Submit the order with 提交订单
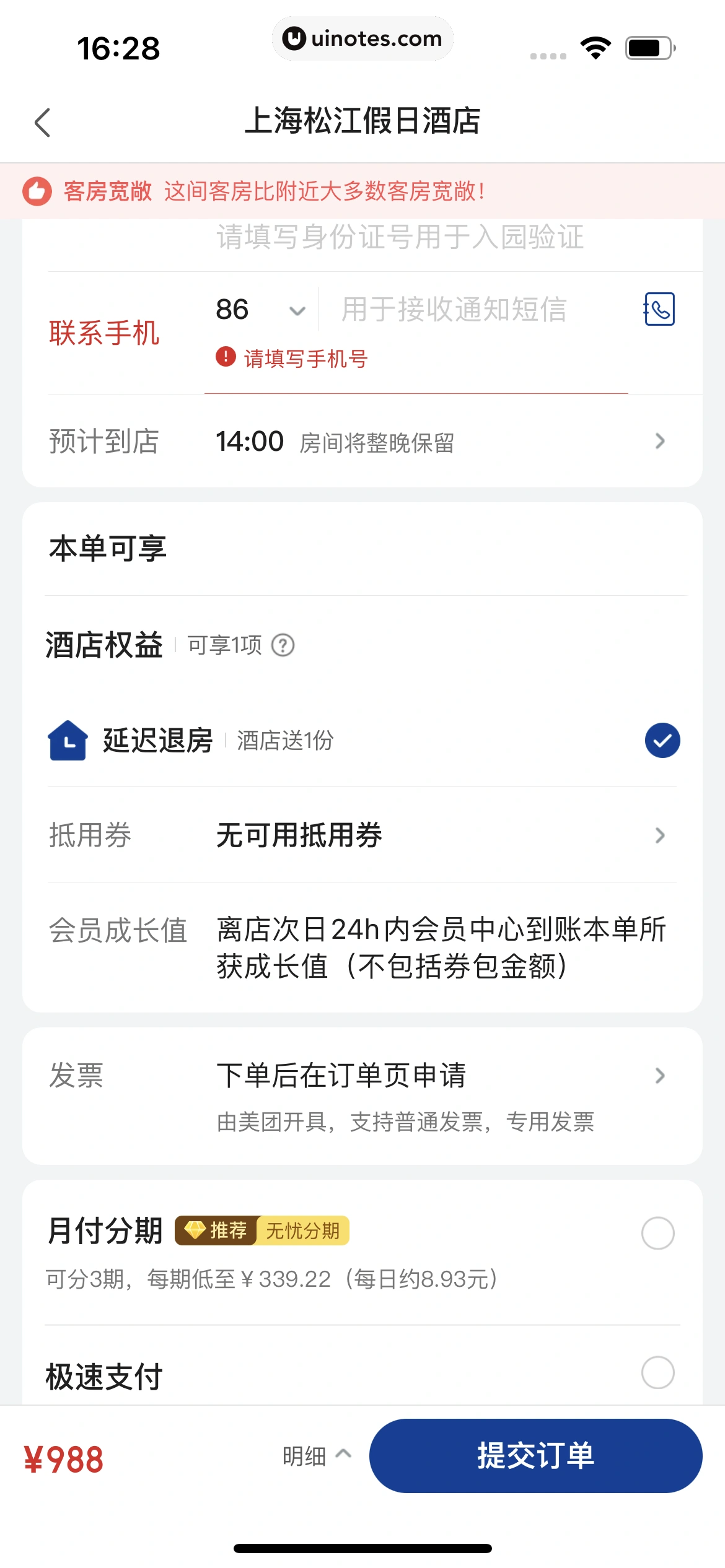The width and height of the screenshot is (725, 1568). click(535, 1456)
